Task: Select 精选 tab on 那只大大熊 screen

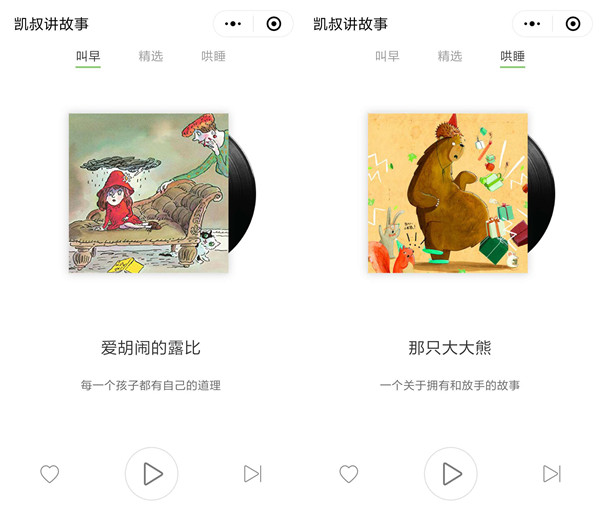Action: click(450, 56)
